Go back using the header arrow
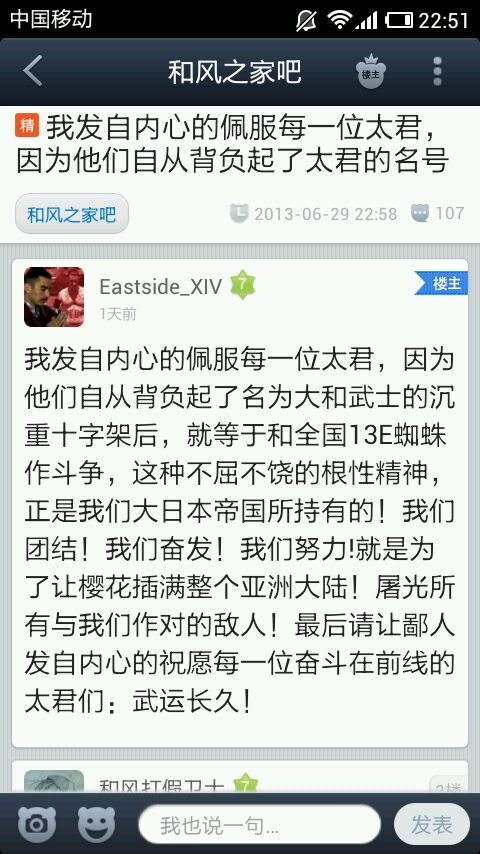The height and width of the screenshot is (854, 480). point(33,71)
